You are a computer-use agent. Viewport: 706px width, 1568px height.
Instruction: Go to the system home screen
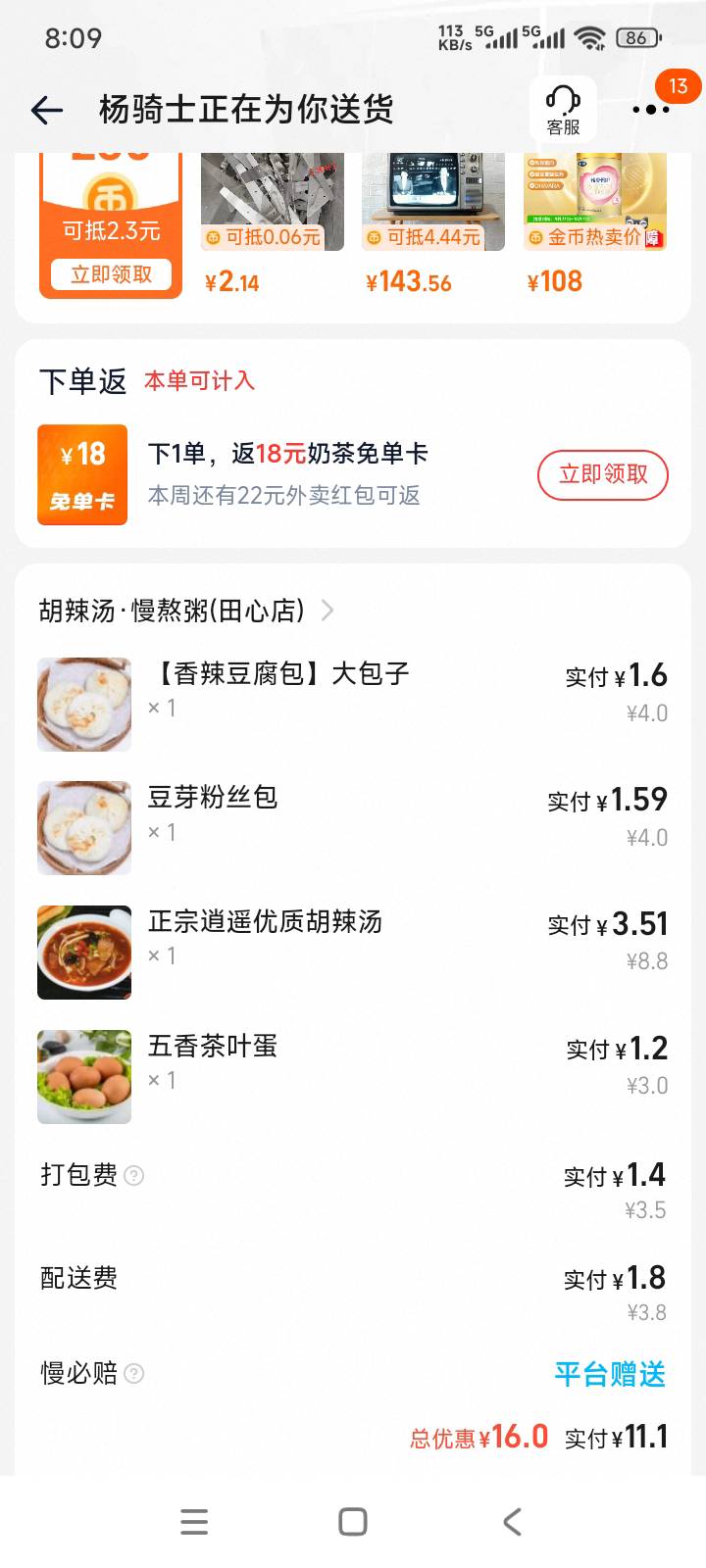click(353, 1522)
